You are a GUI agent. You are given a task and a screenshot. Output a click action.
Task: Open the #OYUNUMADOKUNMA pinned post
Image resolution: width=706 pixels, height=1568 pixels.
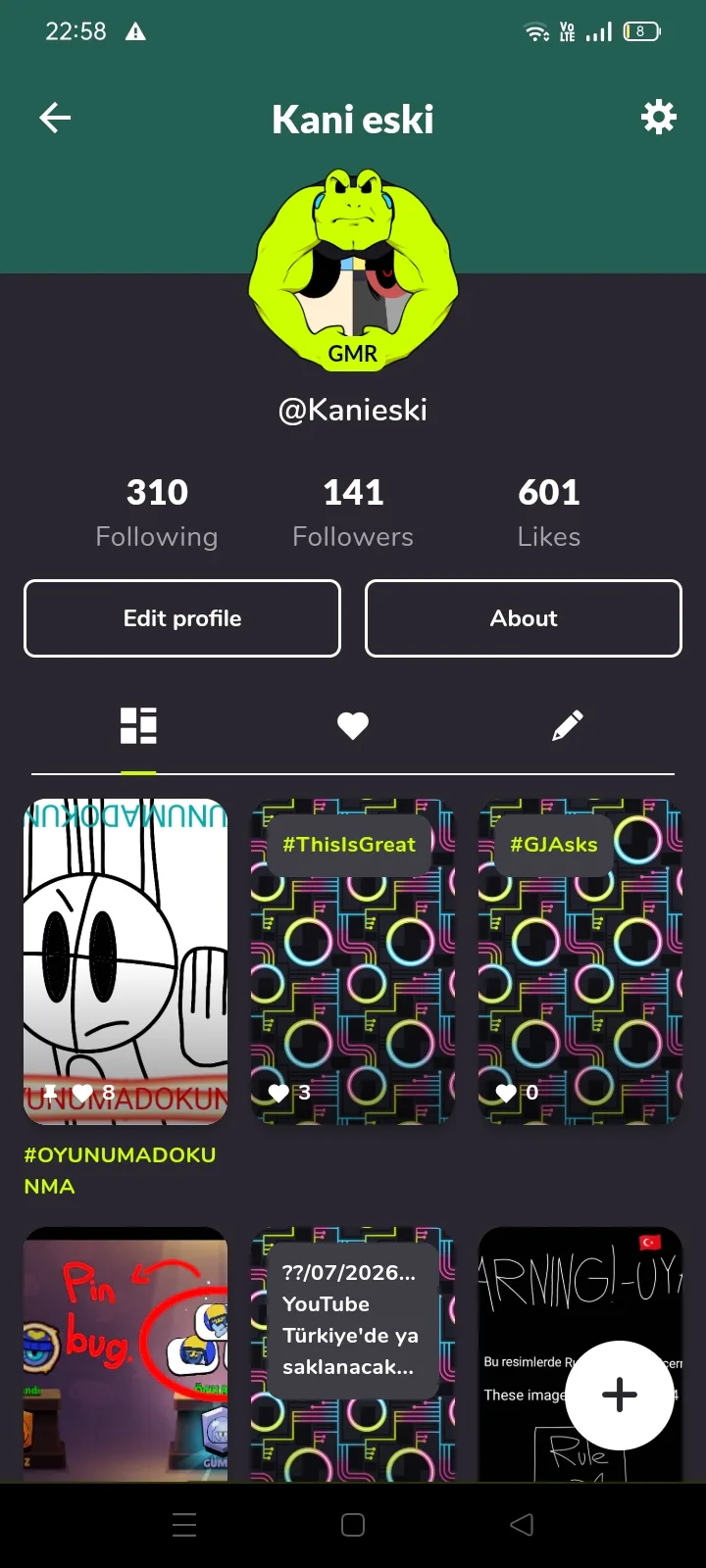point(126,960)
